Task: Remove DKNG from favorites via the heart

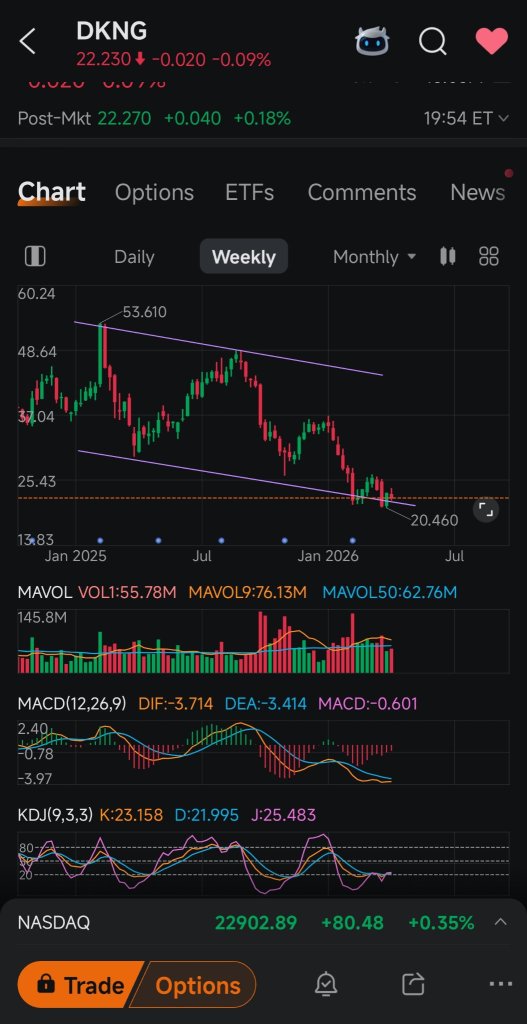Action: click(x=491, y=41)
